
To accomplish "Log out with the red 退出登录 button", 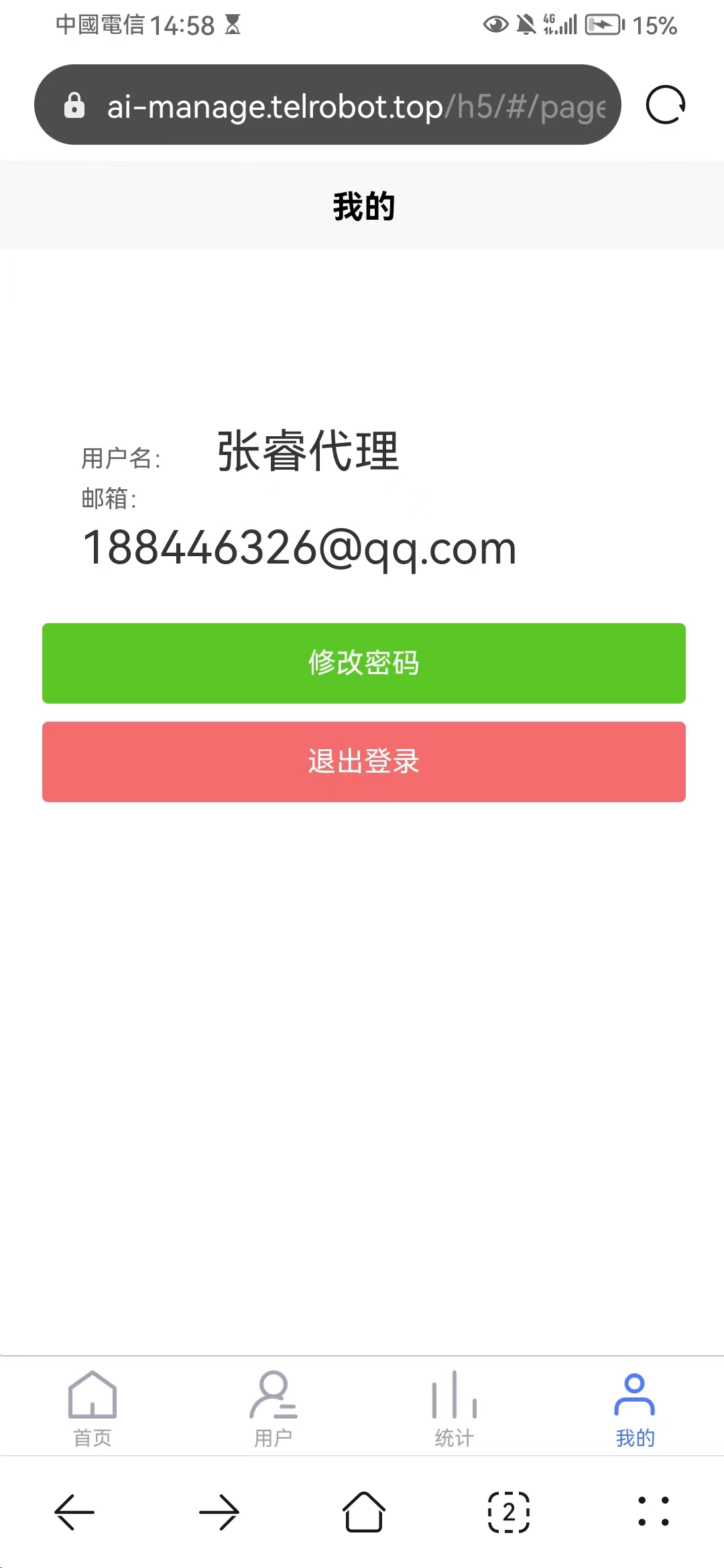I will (x=363, y=761).
